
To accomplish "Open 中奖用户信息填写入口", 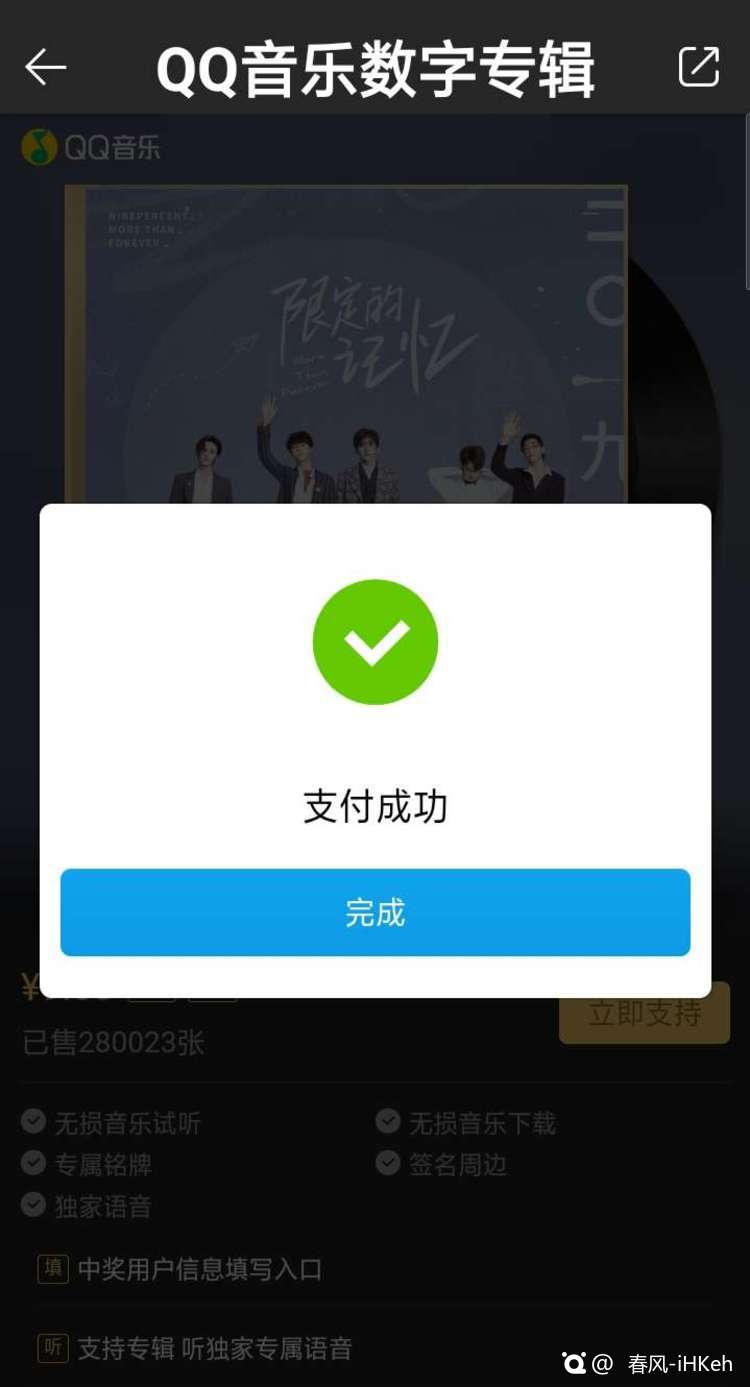I will coord(200,1269).
